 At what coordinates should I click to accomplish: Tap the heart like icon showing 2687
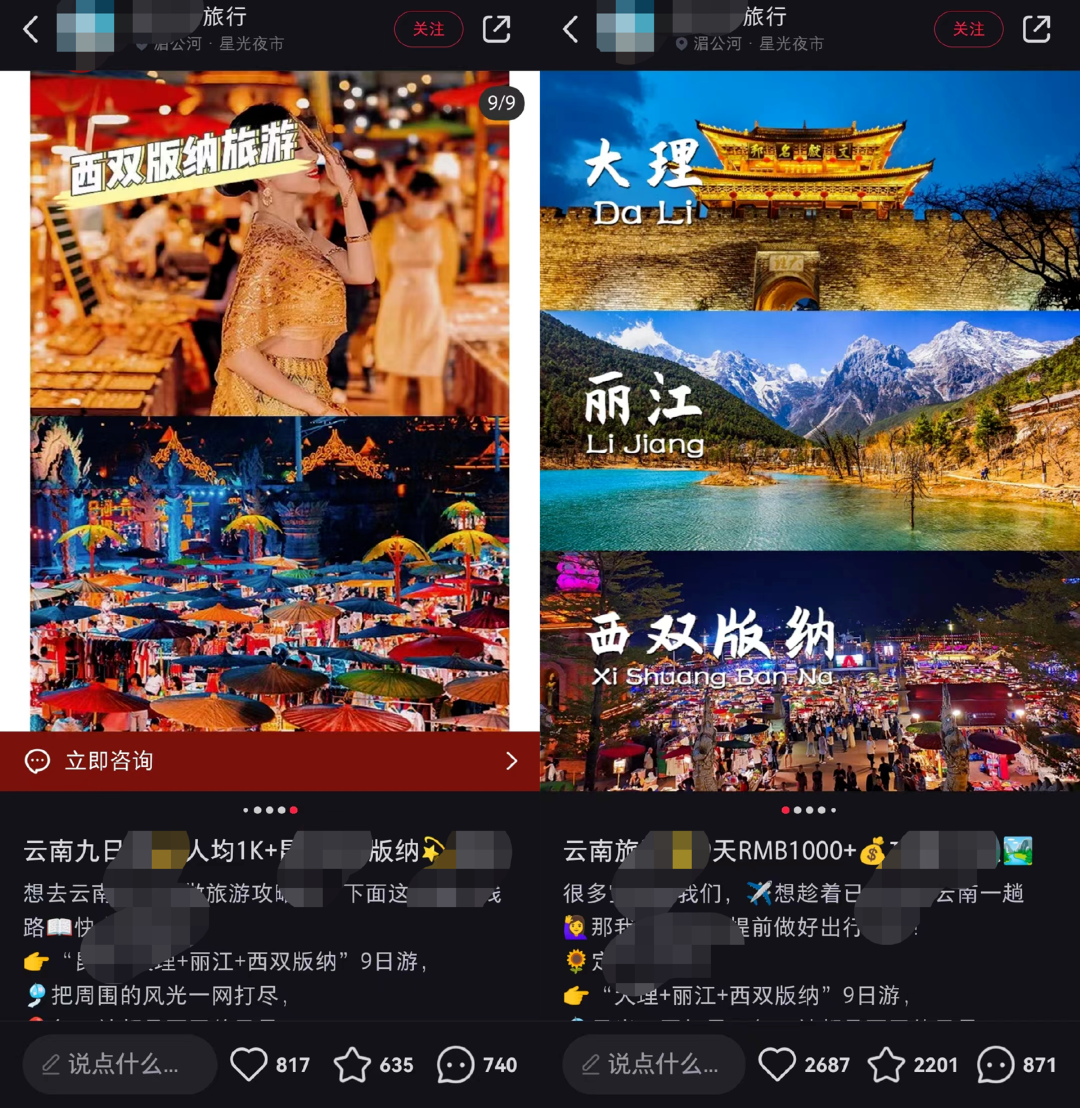click(777, 1065)
